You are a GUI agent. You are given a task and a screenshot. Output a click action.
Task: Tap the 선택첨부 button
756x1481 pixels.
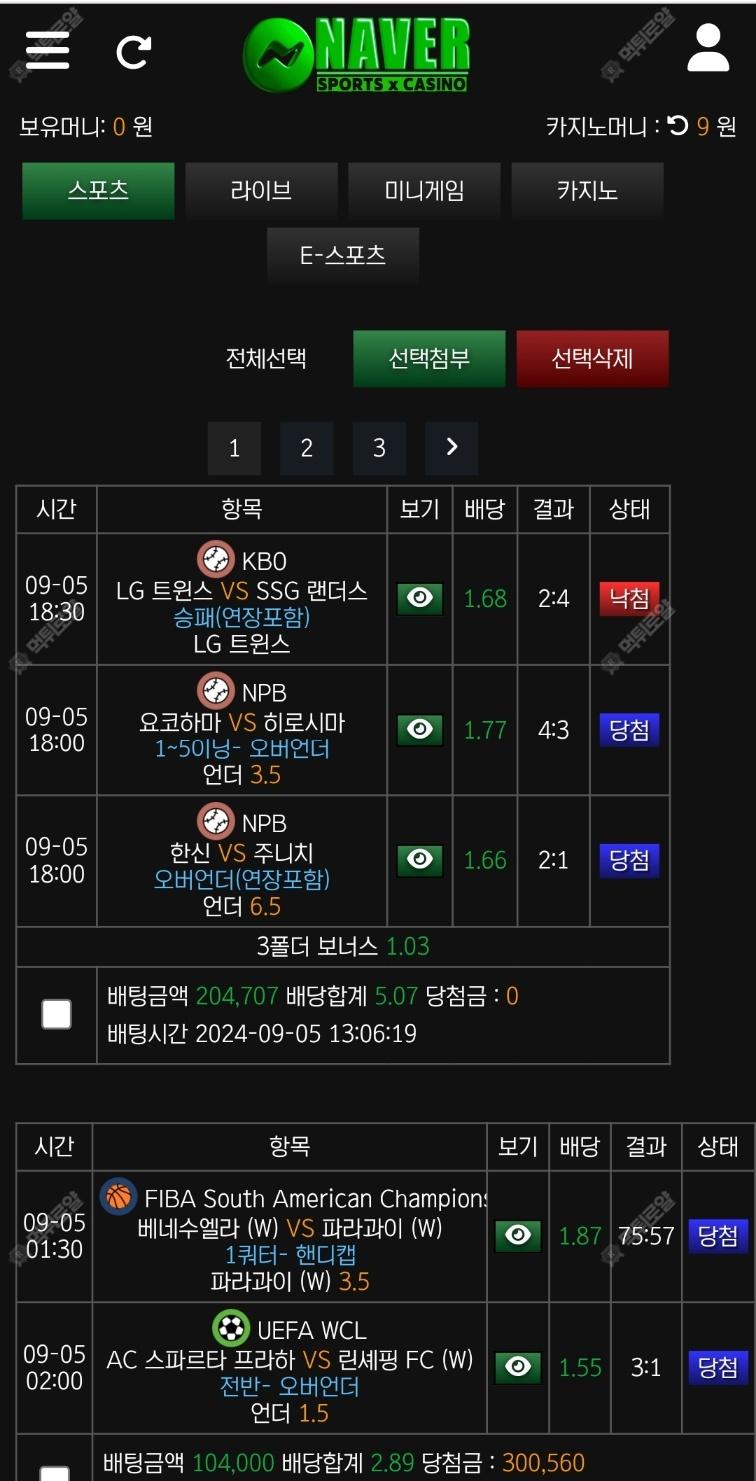click(x=429, y=358)
